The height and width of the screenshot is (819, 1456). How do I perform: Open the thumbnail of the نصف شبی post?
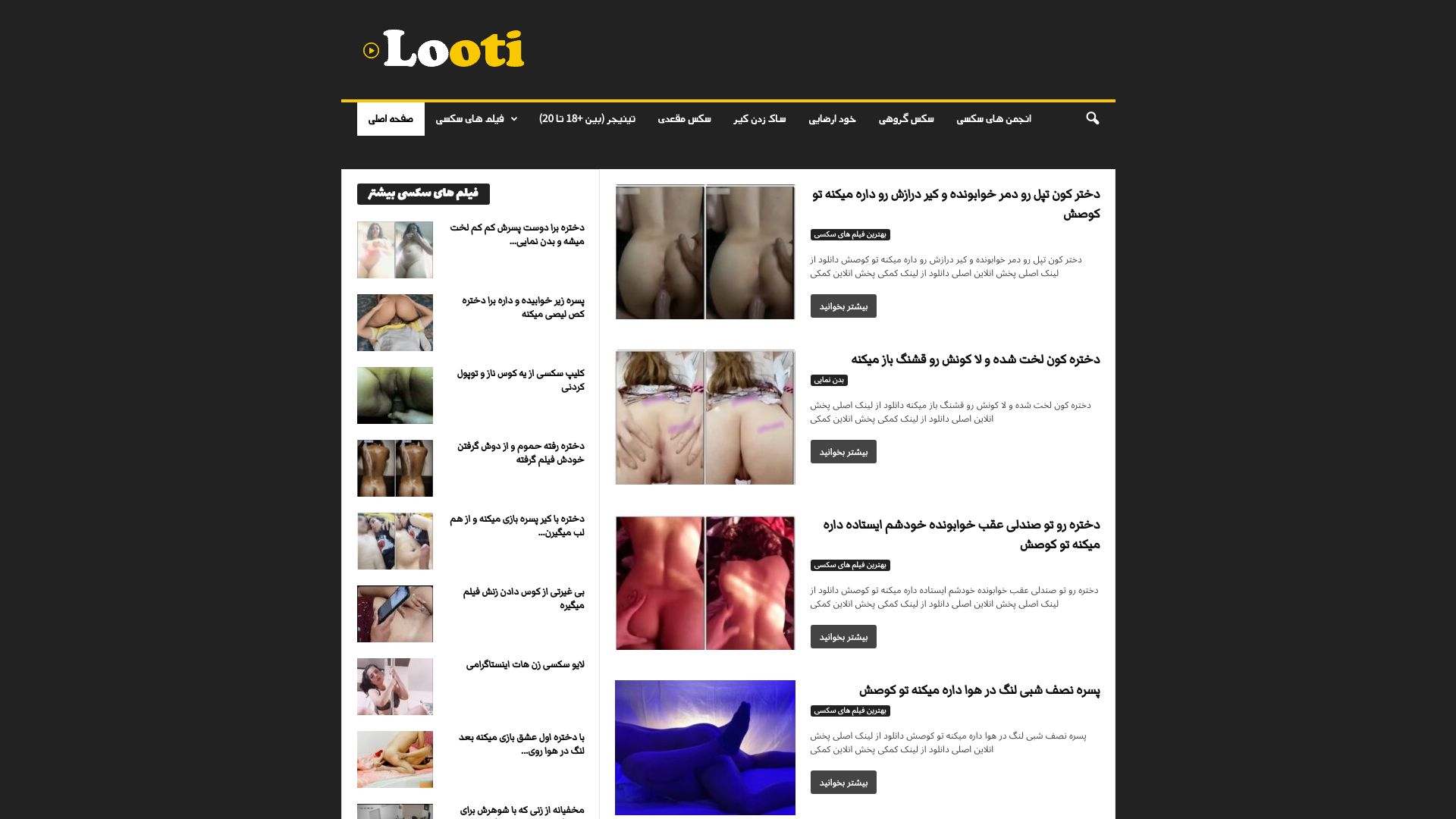click(705, 747)
